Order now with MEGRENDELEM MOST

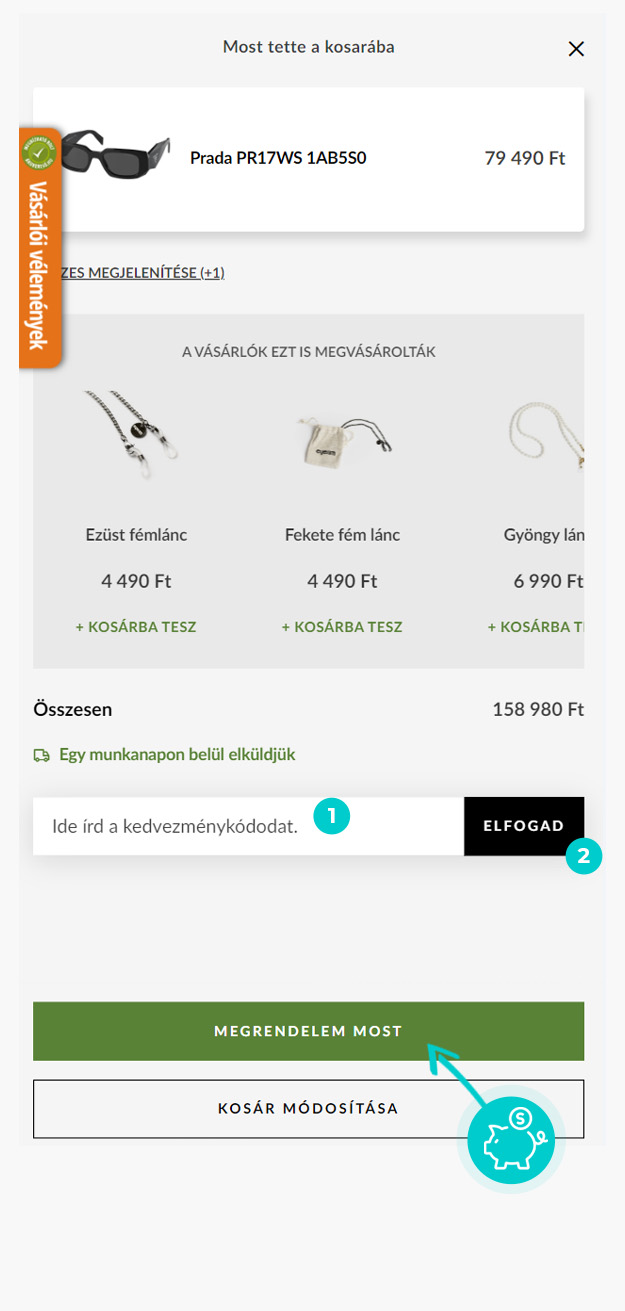[x=308, y=1031]
